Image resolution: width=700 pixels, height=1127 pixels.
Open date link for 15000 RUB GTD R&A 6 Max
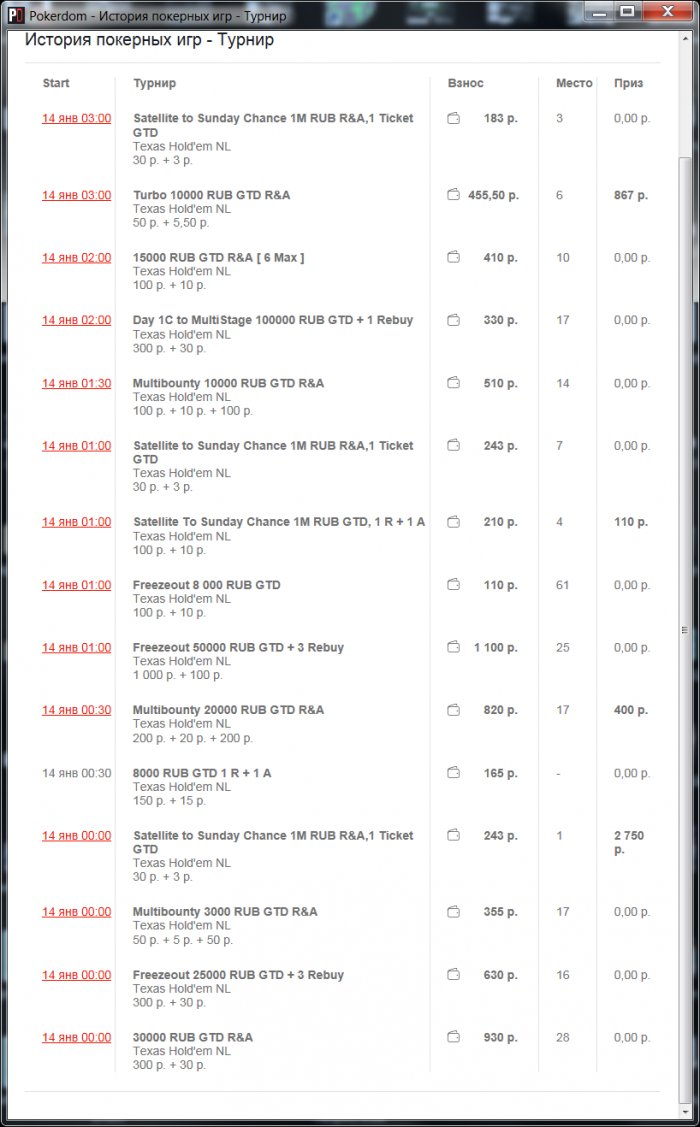pyautogui.click(x=76, y=258)
